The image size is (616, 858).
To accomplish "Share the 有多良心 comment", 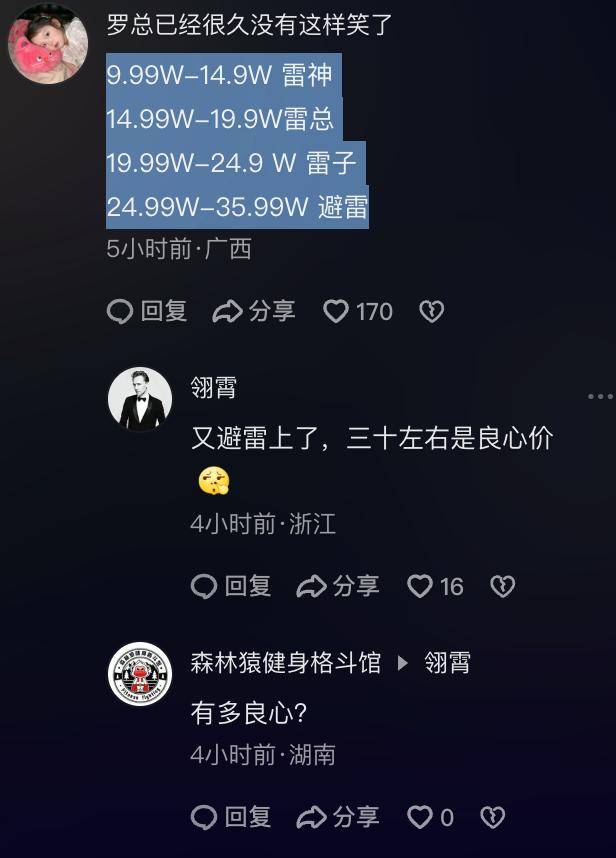I will [x=338, y=817].
